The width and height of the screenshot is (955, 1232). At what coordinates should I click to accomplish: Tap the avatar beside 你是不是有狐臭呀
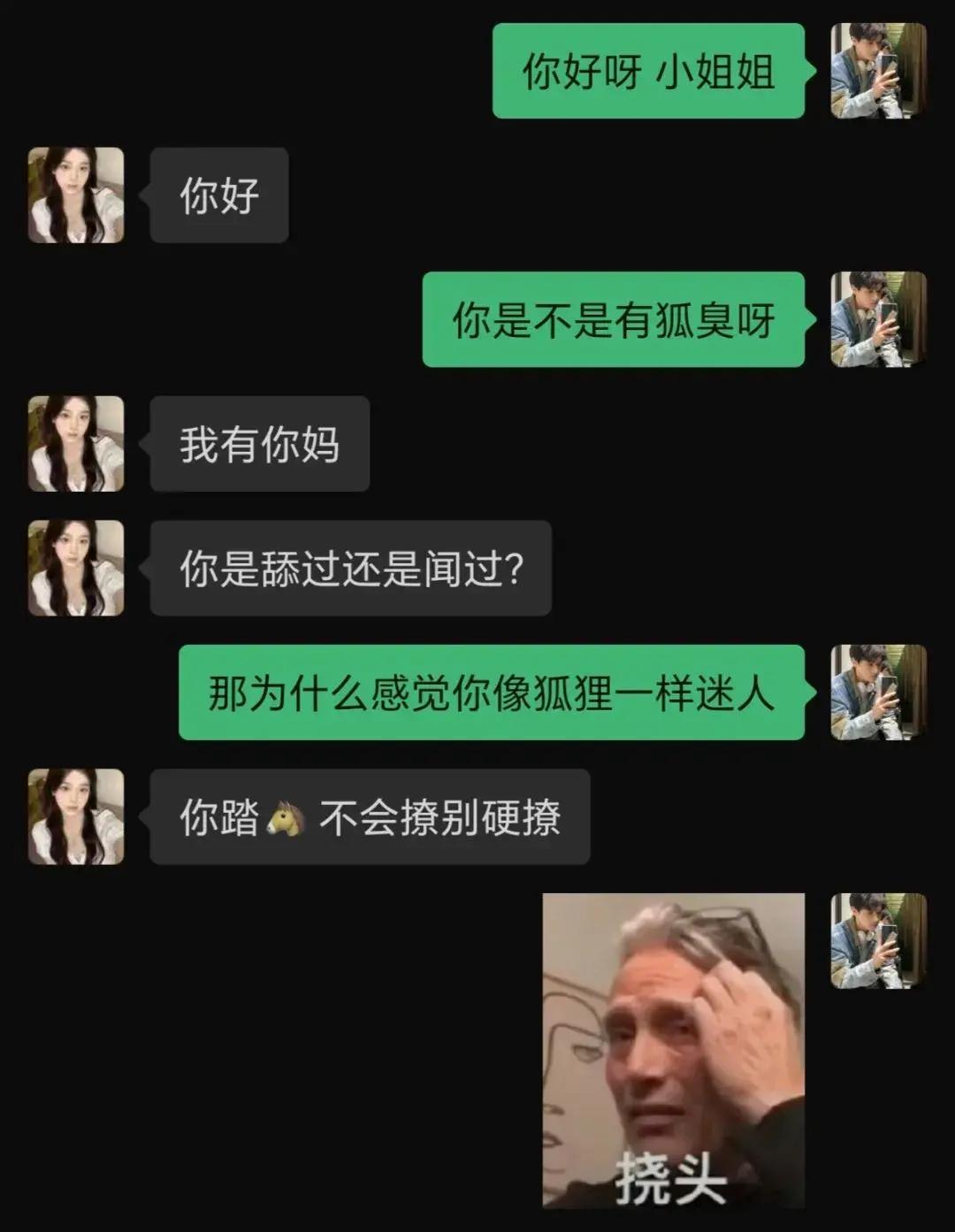click(878, 319)
